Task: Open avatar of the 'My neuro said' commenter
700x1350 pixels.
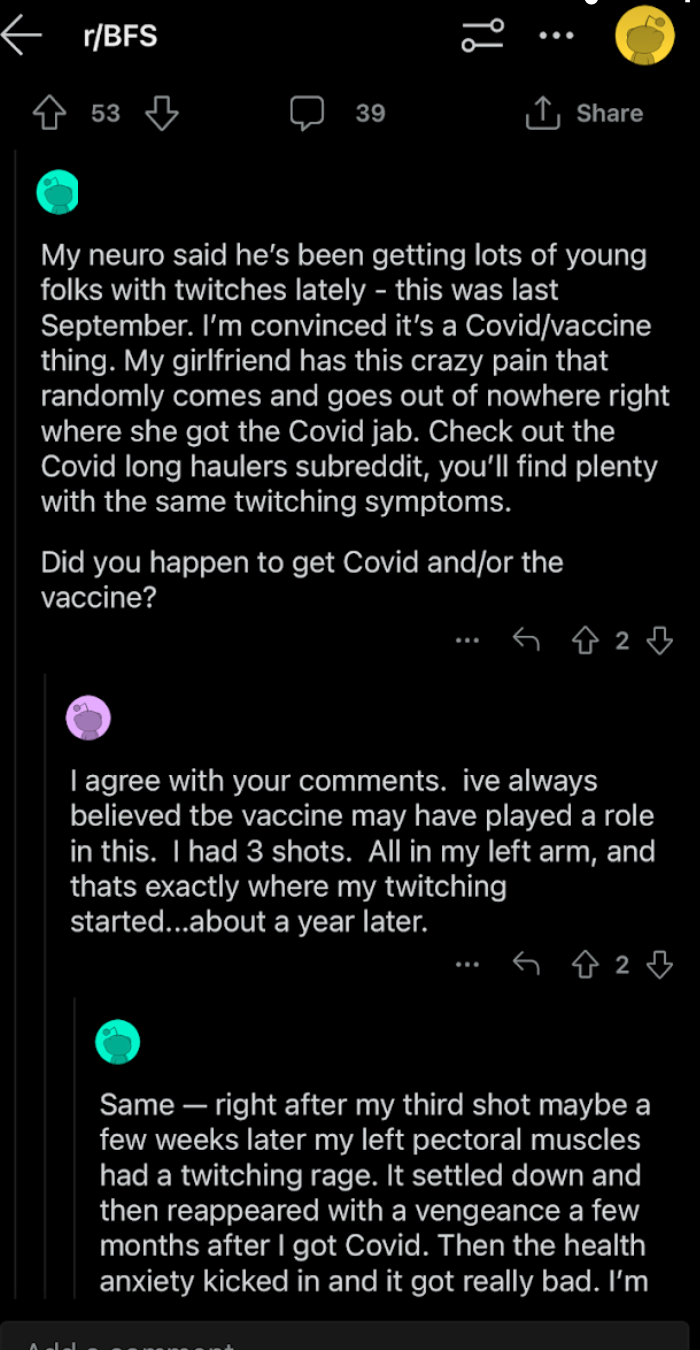Action: 57,192
